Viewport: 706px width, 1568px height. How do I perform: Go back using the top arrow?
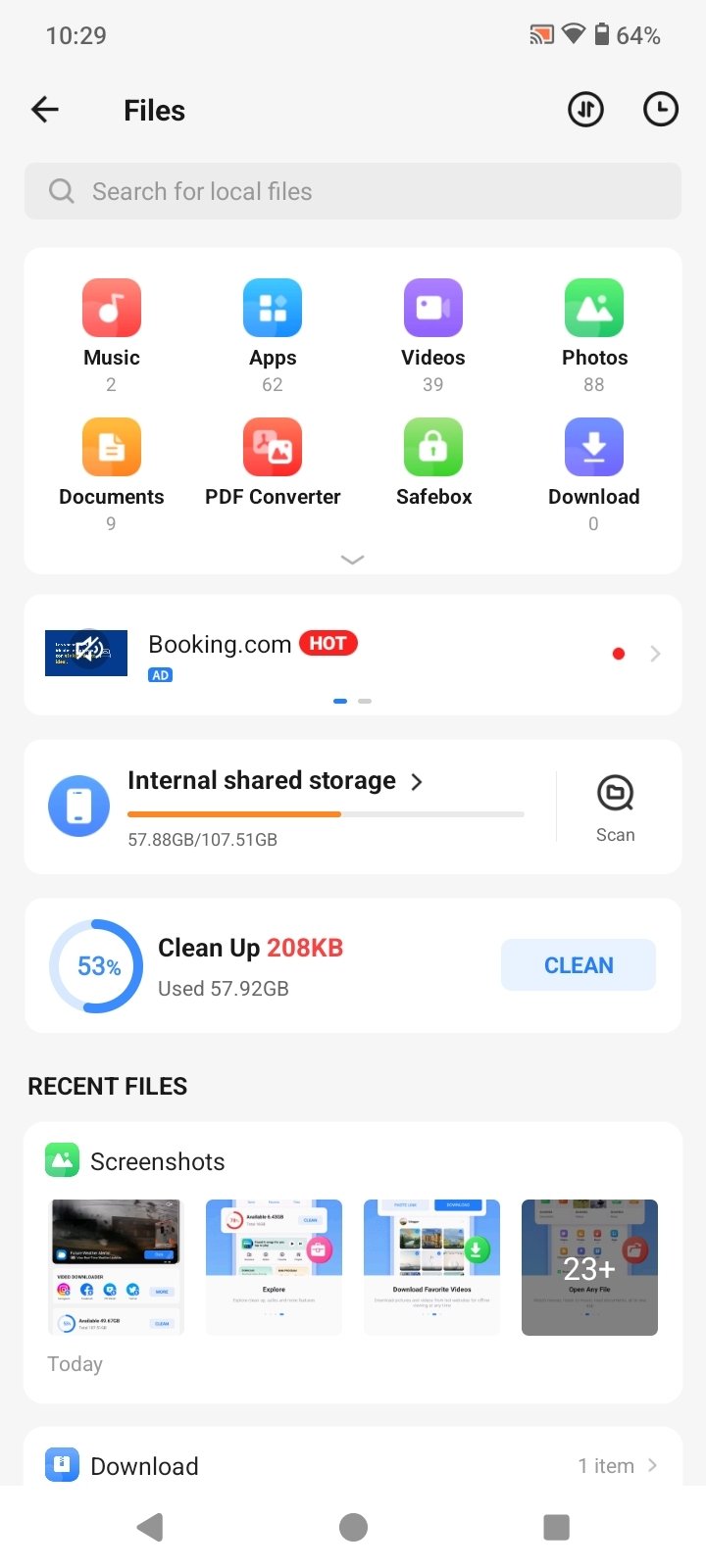(x=45, y=110)
